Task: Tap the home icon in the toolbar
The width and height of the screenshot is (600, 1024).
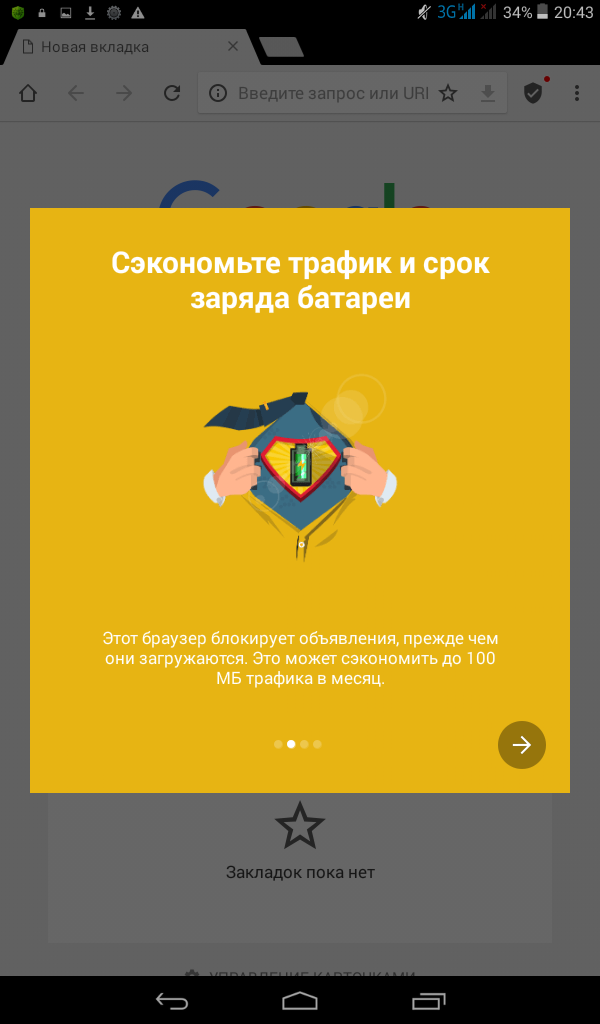Action: point(28,93)
